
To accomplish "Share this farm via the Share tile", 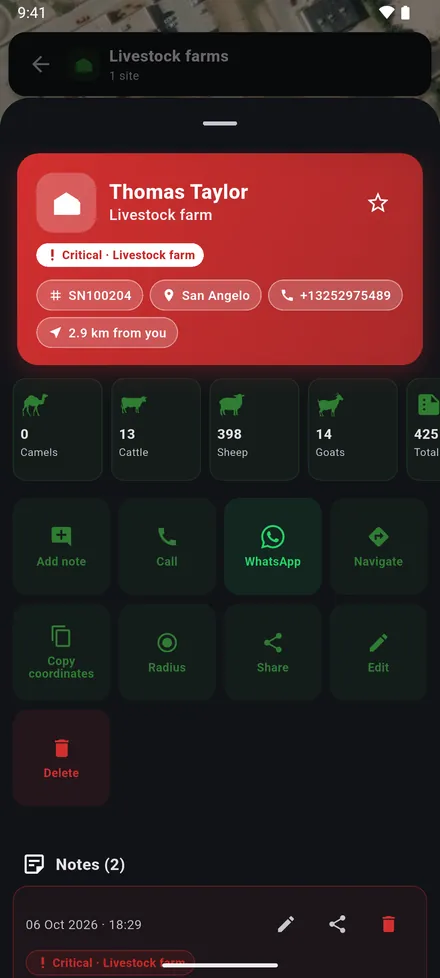I will (273, 652).
